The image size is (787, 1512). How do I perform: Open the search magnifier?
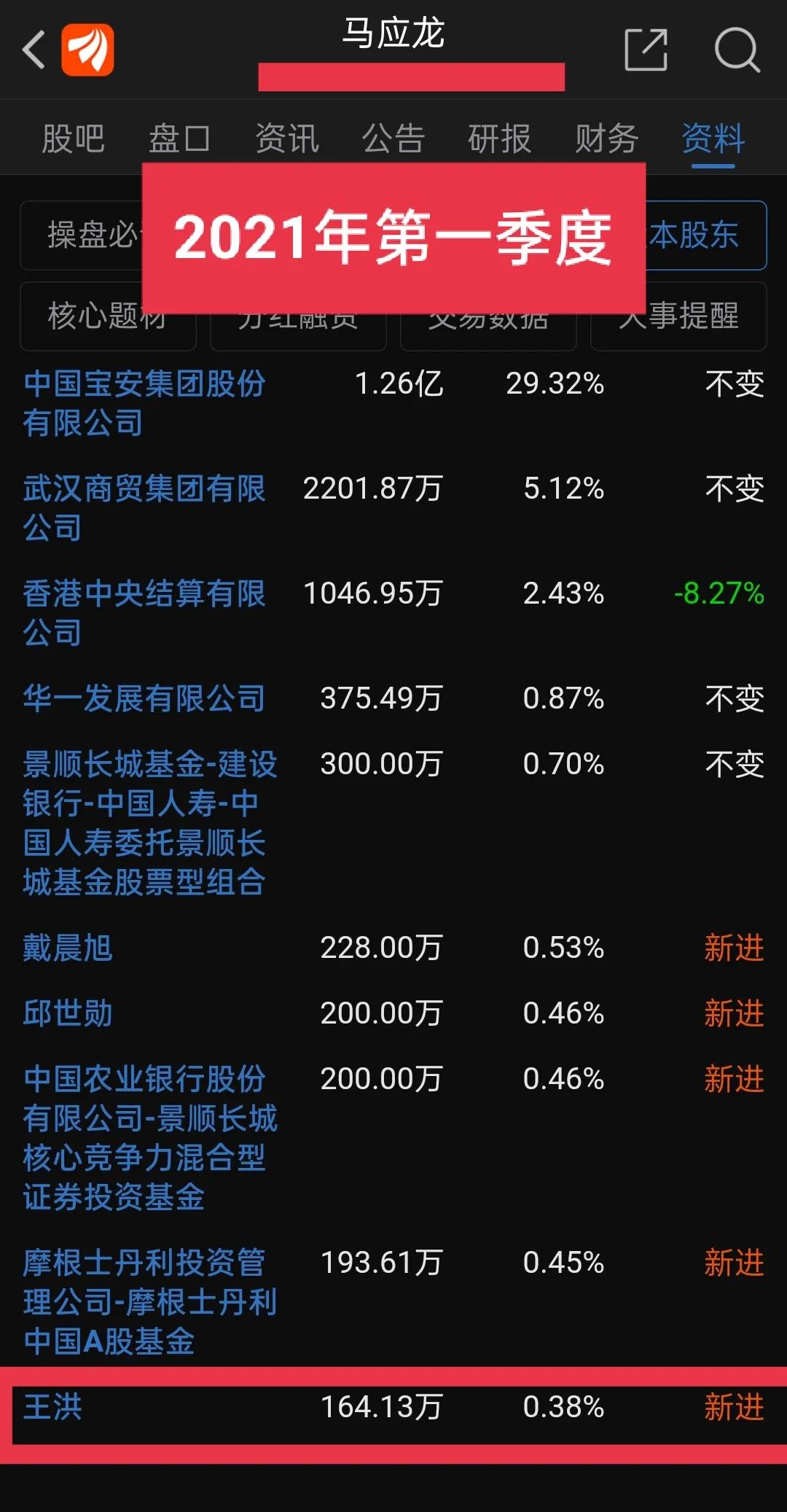(737, 50)
